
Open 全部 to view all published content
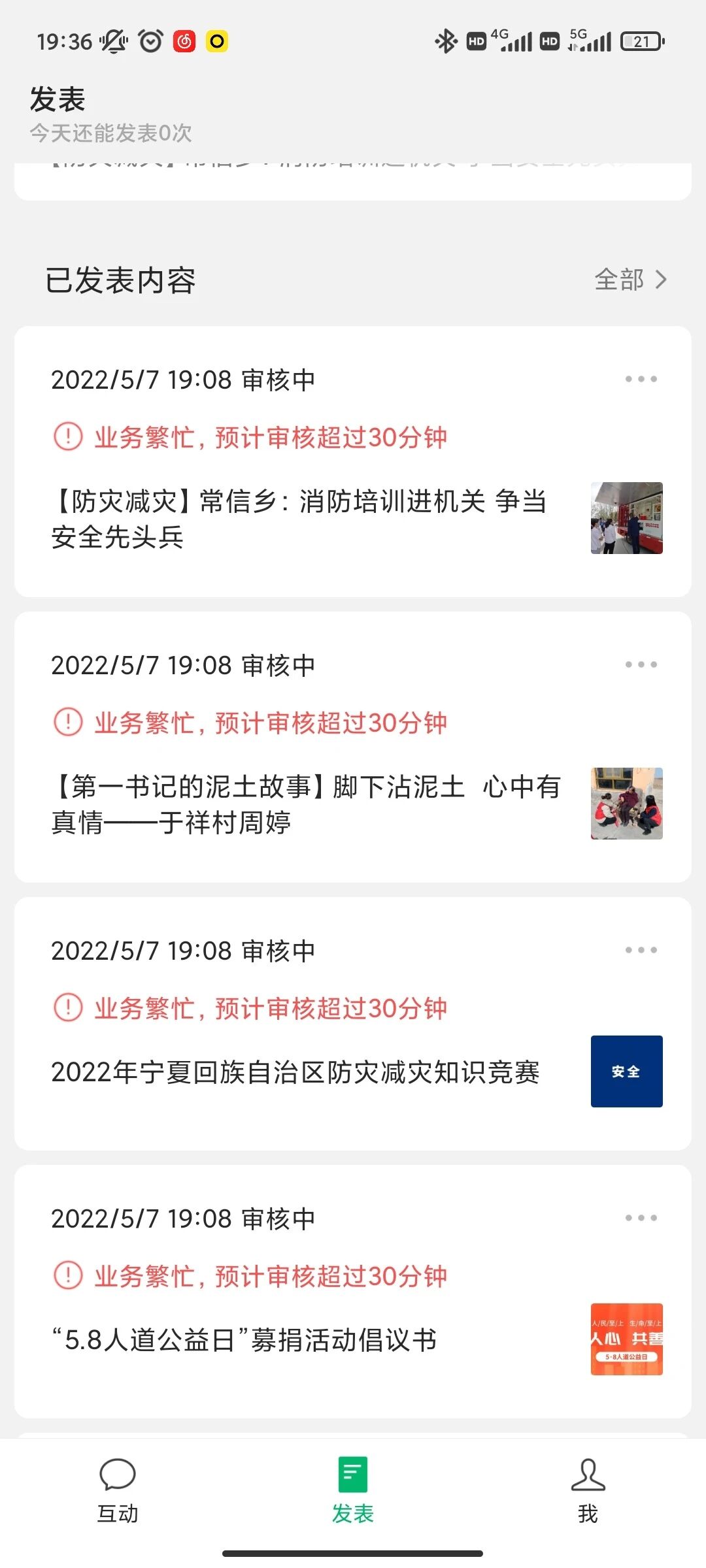point(630,280)
